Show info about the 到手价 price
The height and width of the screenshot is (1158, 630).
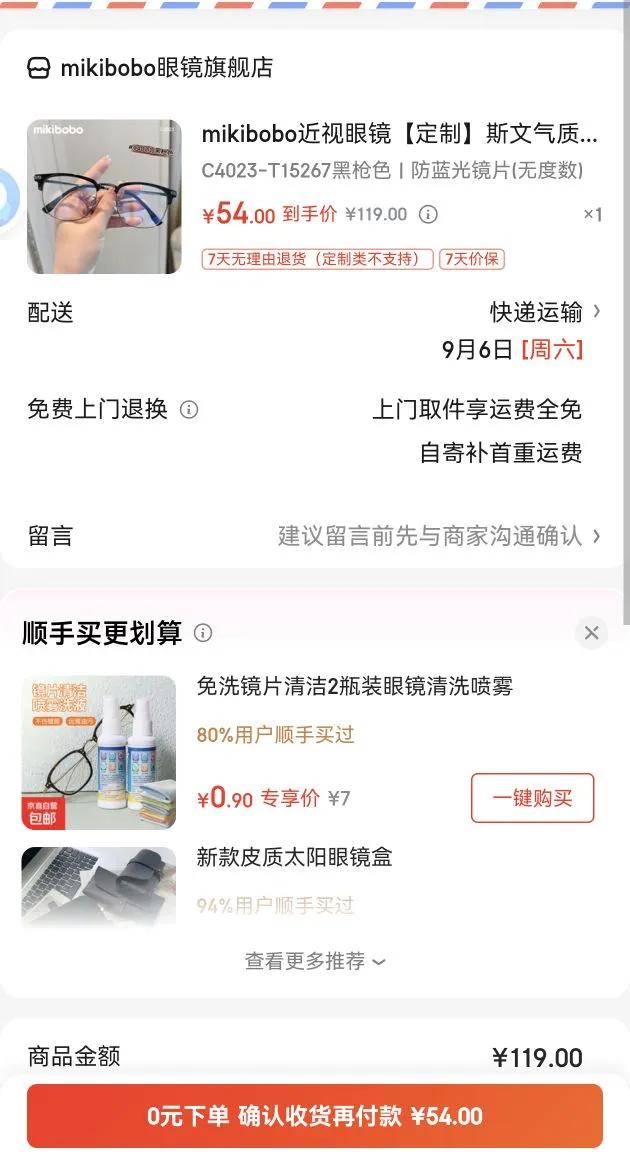pos(428,214)
